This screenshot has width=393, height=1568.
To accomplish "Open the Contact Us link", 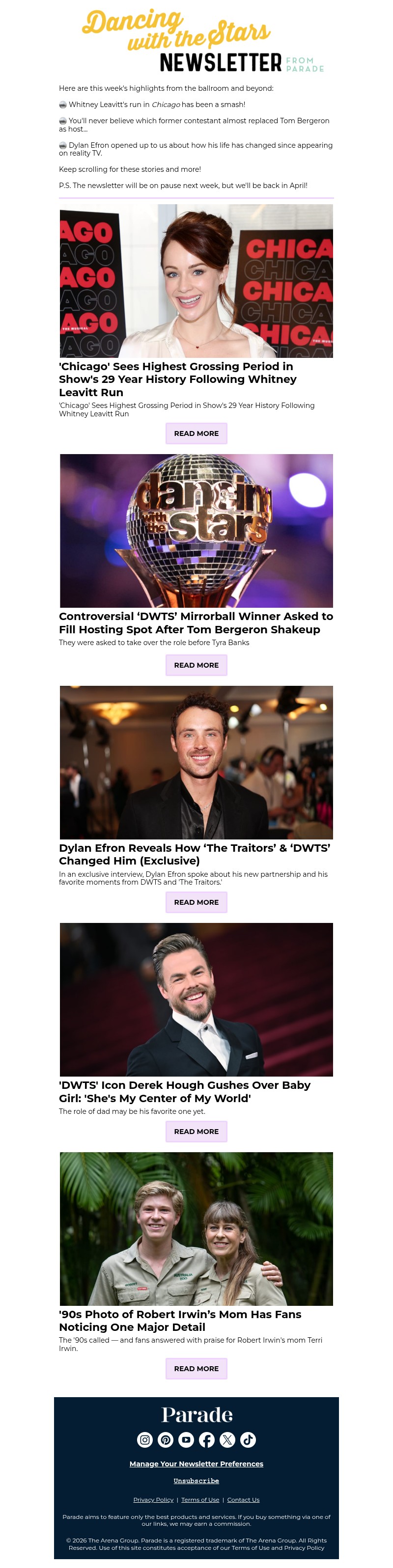I will coord(243,1500).
